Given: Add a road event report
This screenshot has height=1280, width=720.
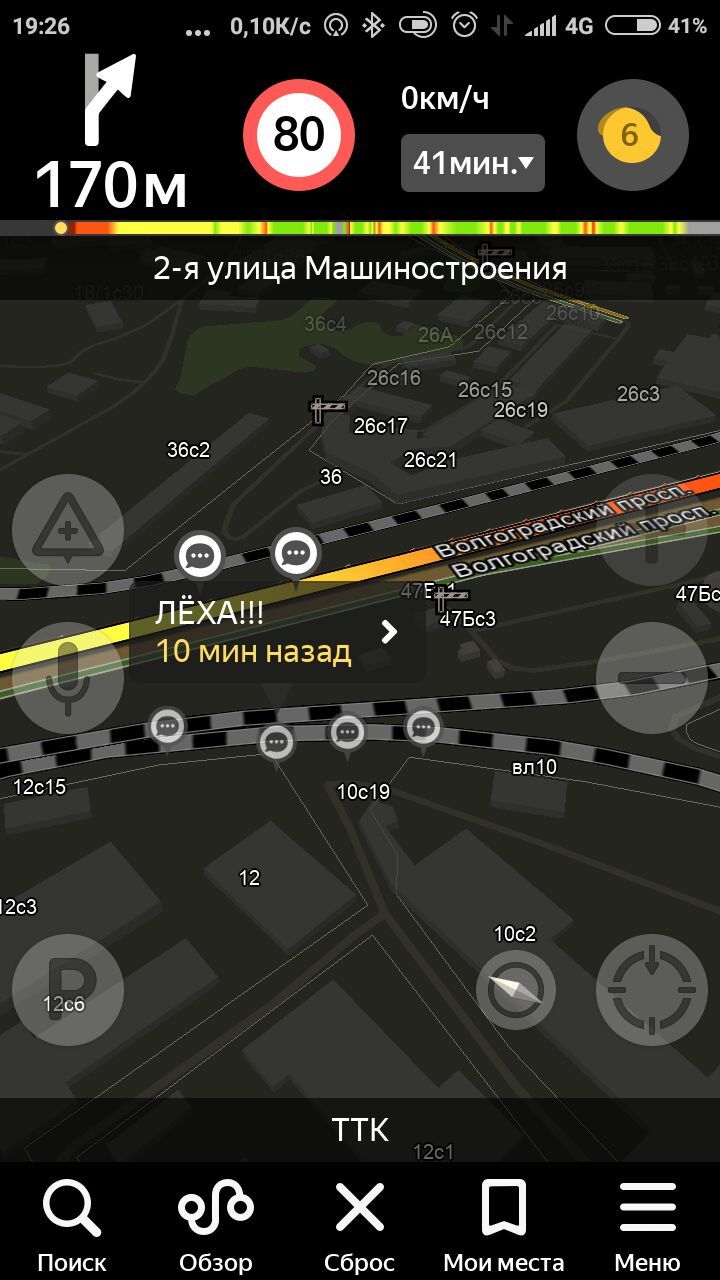Looking at the screenshot, I should (68, 530).
